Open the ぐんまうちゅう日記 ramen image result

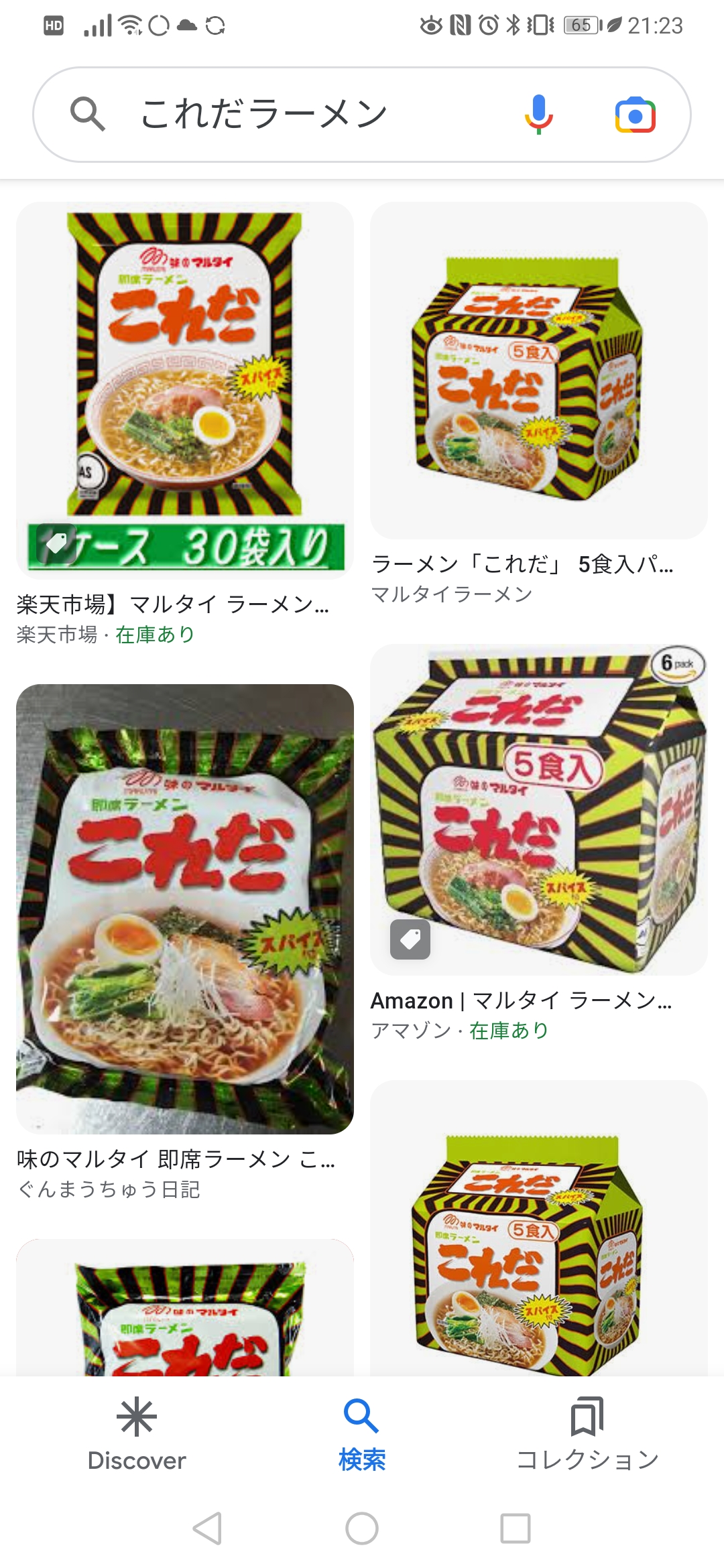pos(185,942)
